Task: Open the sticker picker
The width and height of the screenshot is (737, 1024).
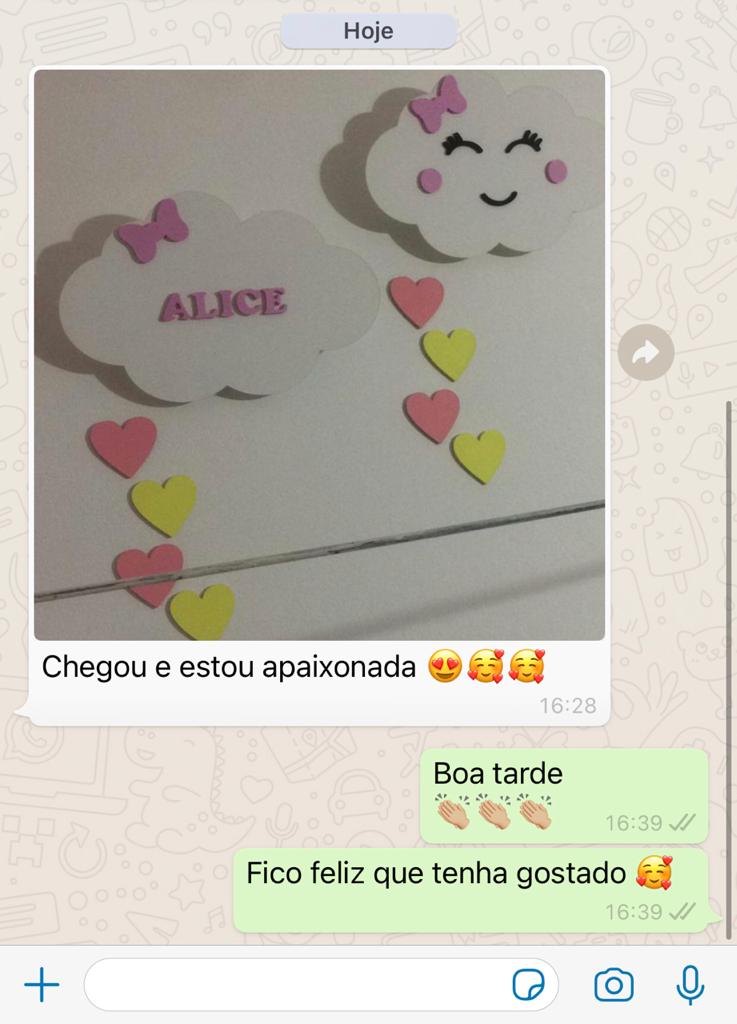Action: 529,985
